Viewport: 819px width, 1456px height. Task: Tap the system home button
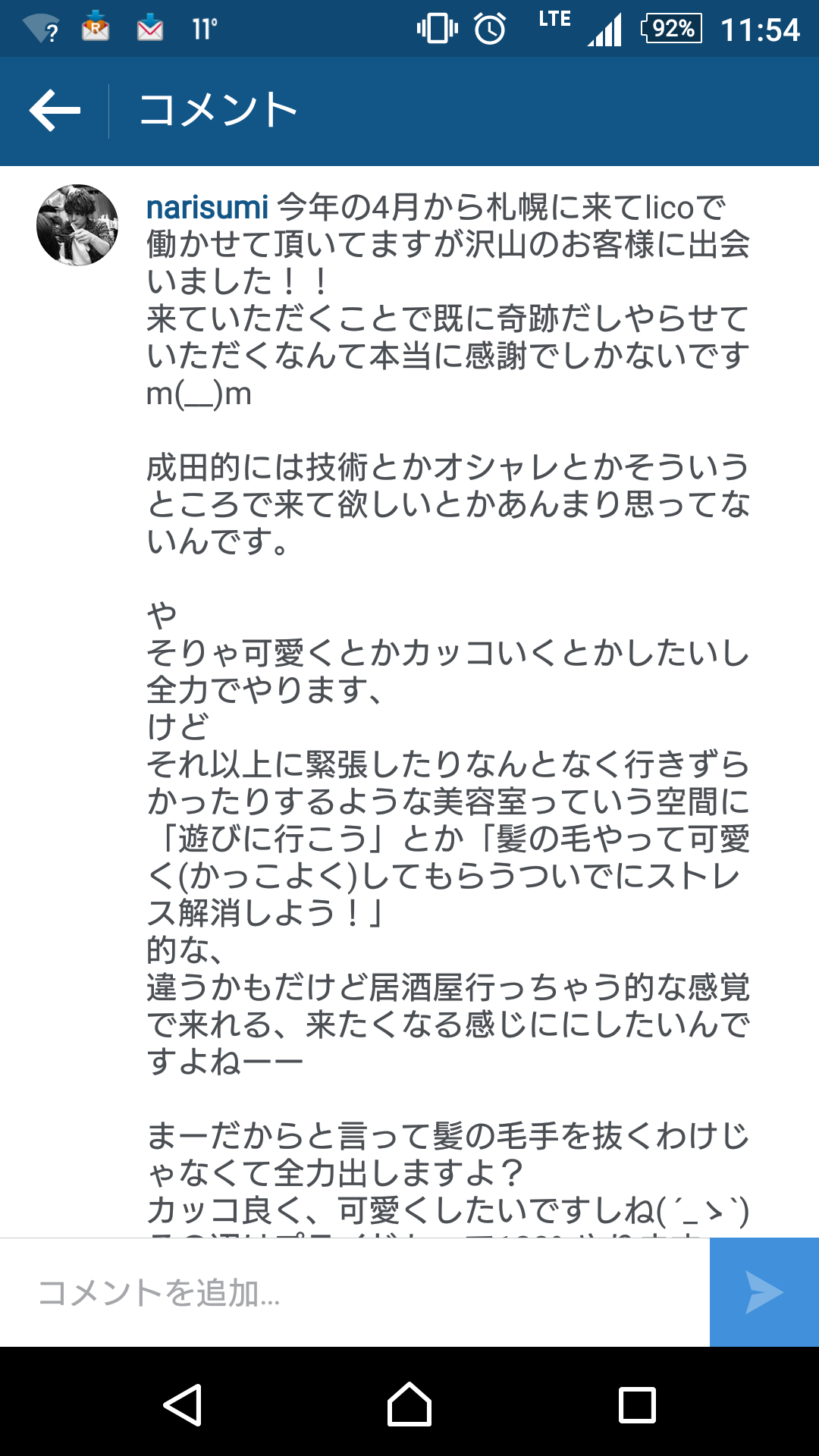point(409,1404)
